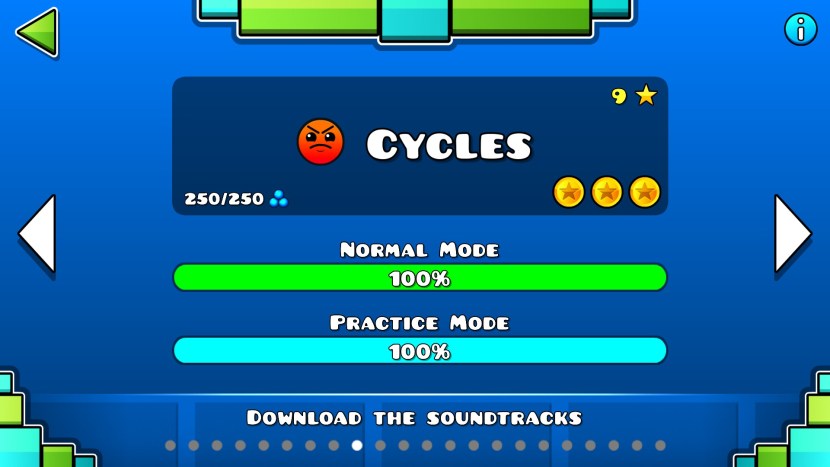Go back using the green arrow
Image resolution: width=830 pixels, height=467 pixels.
[x=37, y=32]
